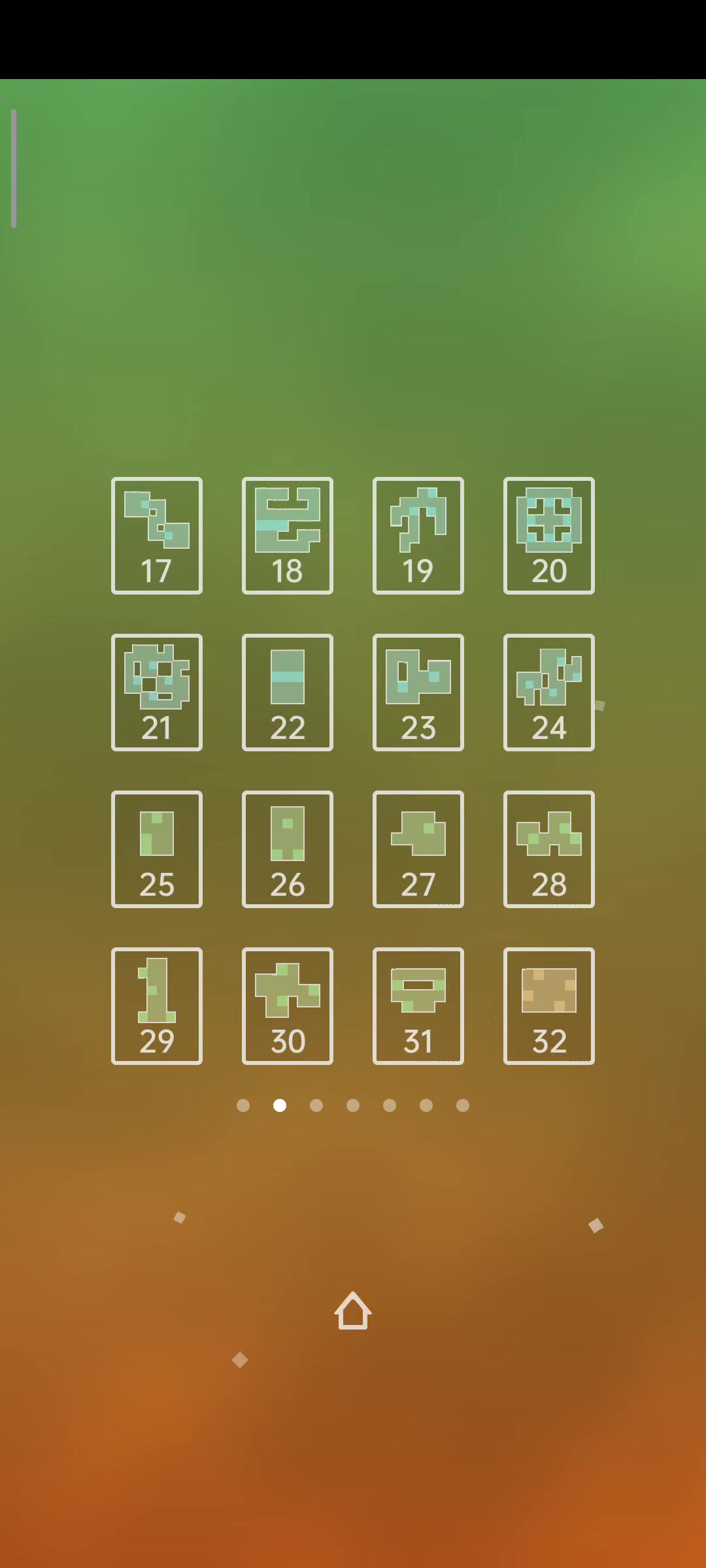Choose level 22
Viewport: 706px width, 1568px height.
click(x=288, y=693)
